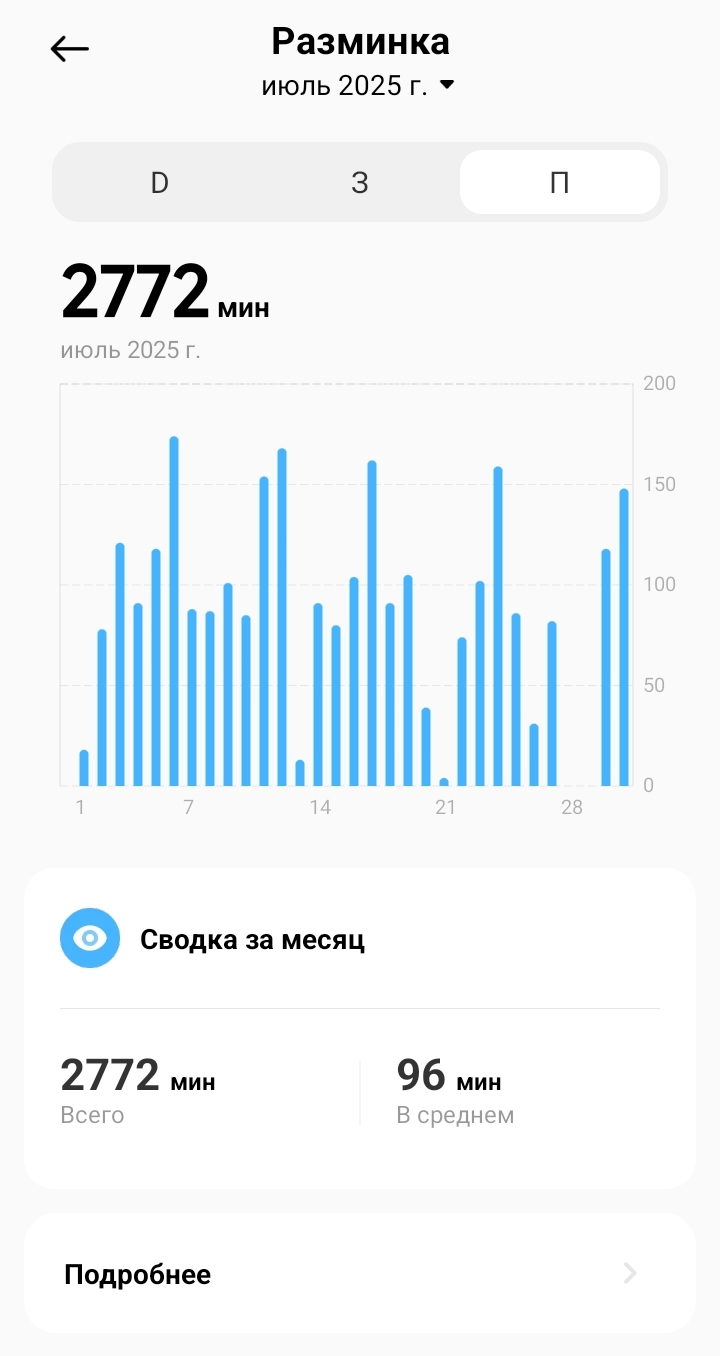Select the П tab
The image size is (720, 1356).
[x=559, y=183]
